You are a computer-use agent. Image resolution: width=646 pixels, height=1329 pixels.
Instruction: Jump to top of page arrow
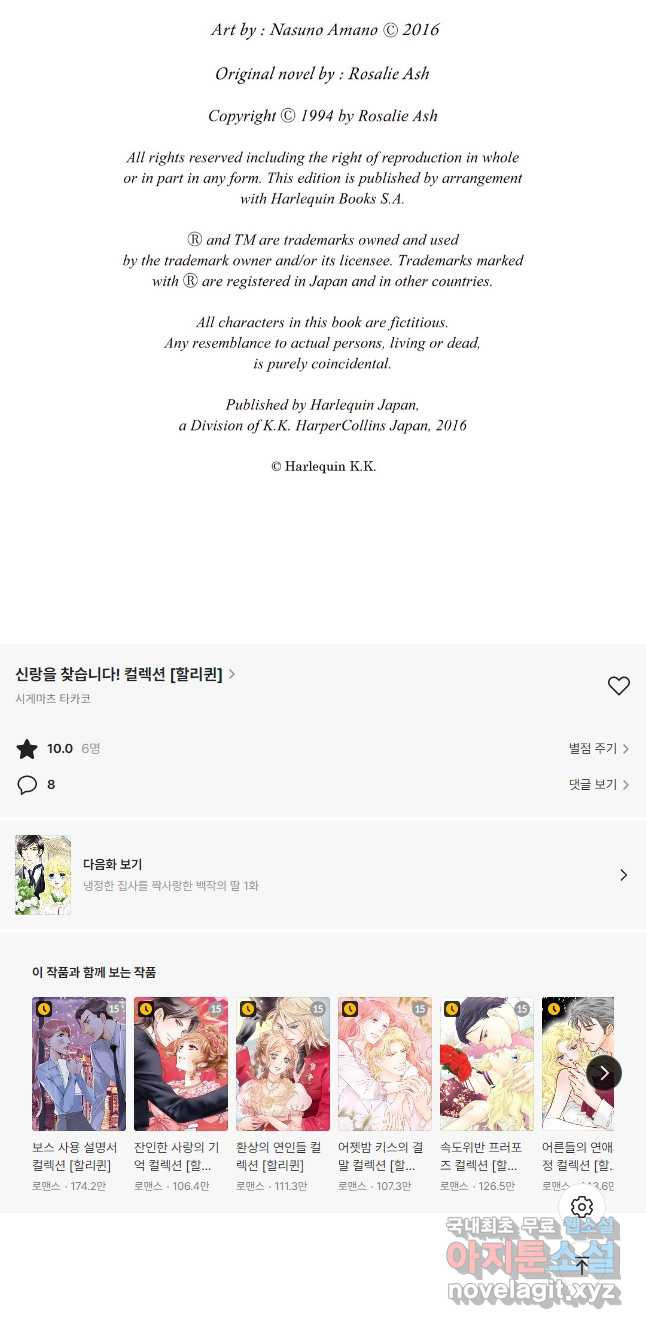click(x=582, y=1265)
